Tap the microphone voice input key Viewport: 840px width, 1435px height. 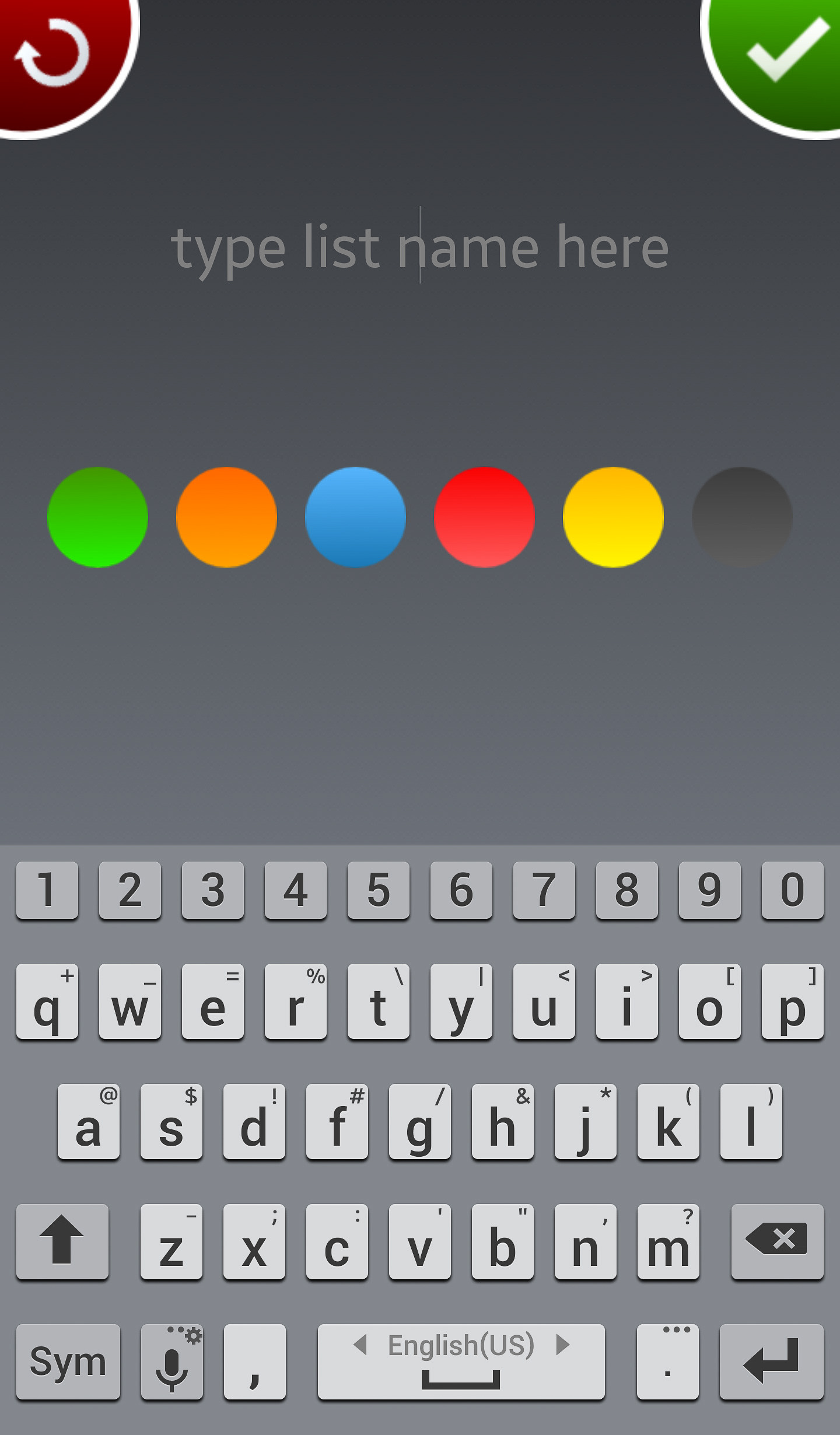coord(172,1361)
